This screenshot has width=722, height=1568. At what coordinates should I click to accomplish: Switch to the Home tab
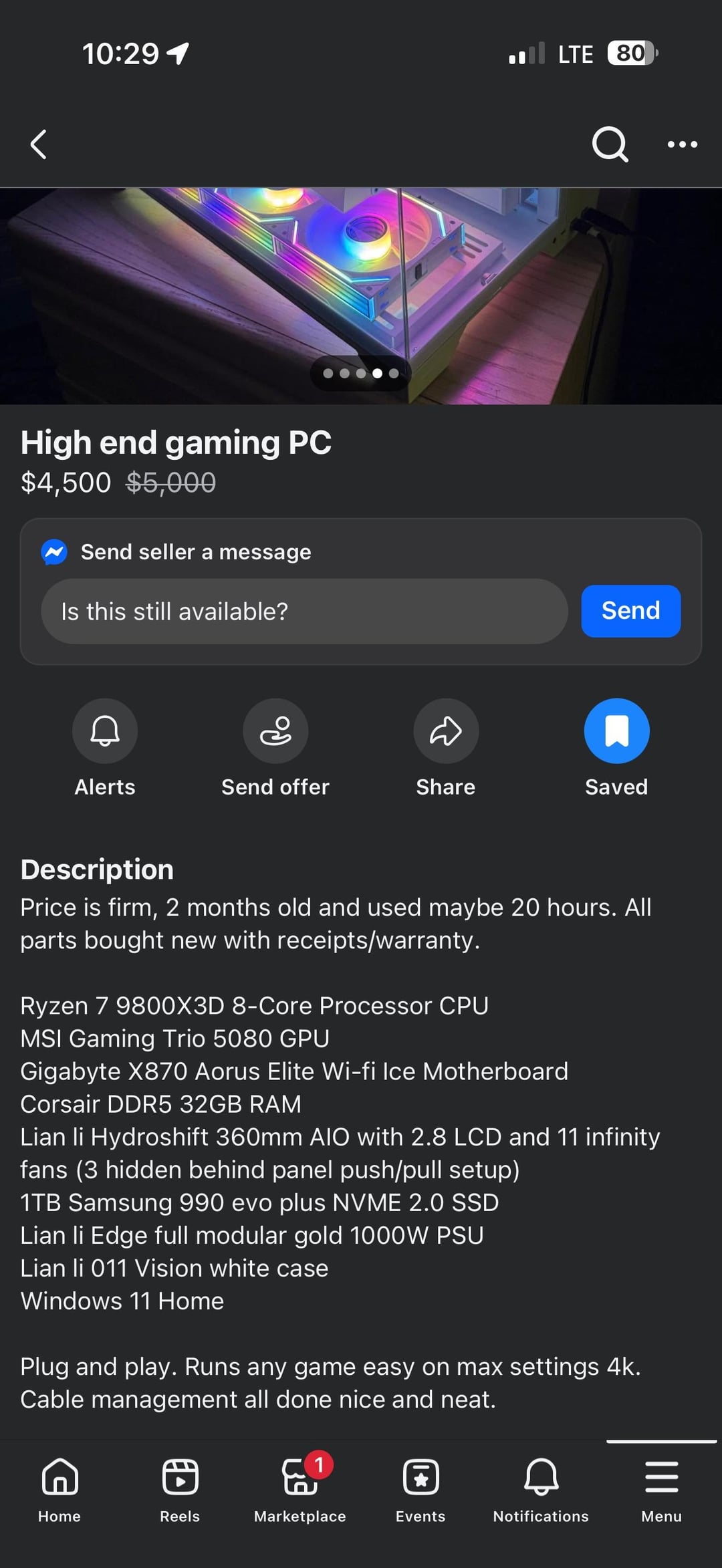[x=59, y=1488]
